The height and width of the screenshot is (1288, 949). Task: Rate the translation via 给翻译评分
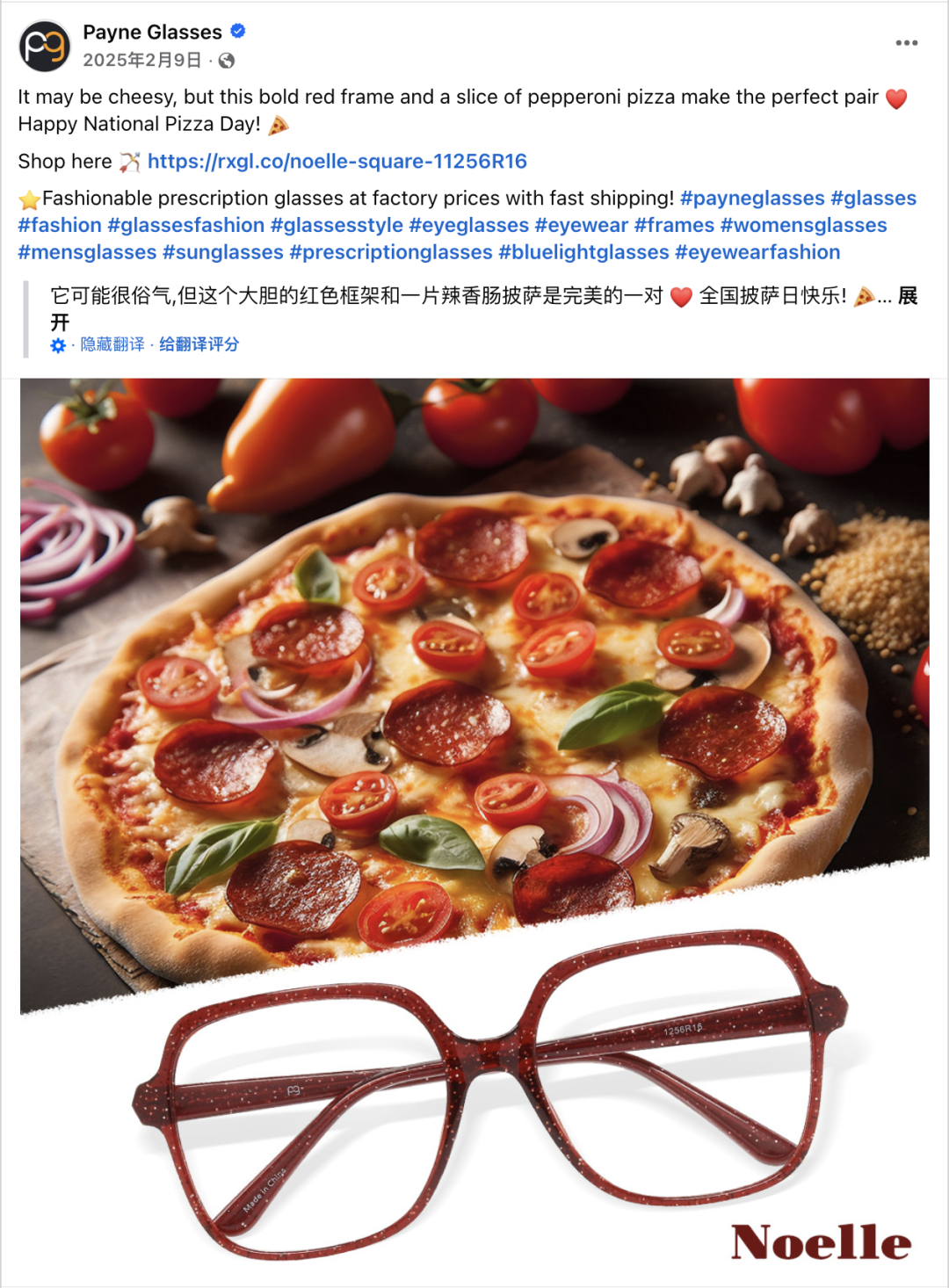tap(199, 344)
